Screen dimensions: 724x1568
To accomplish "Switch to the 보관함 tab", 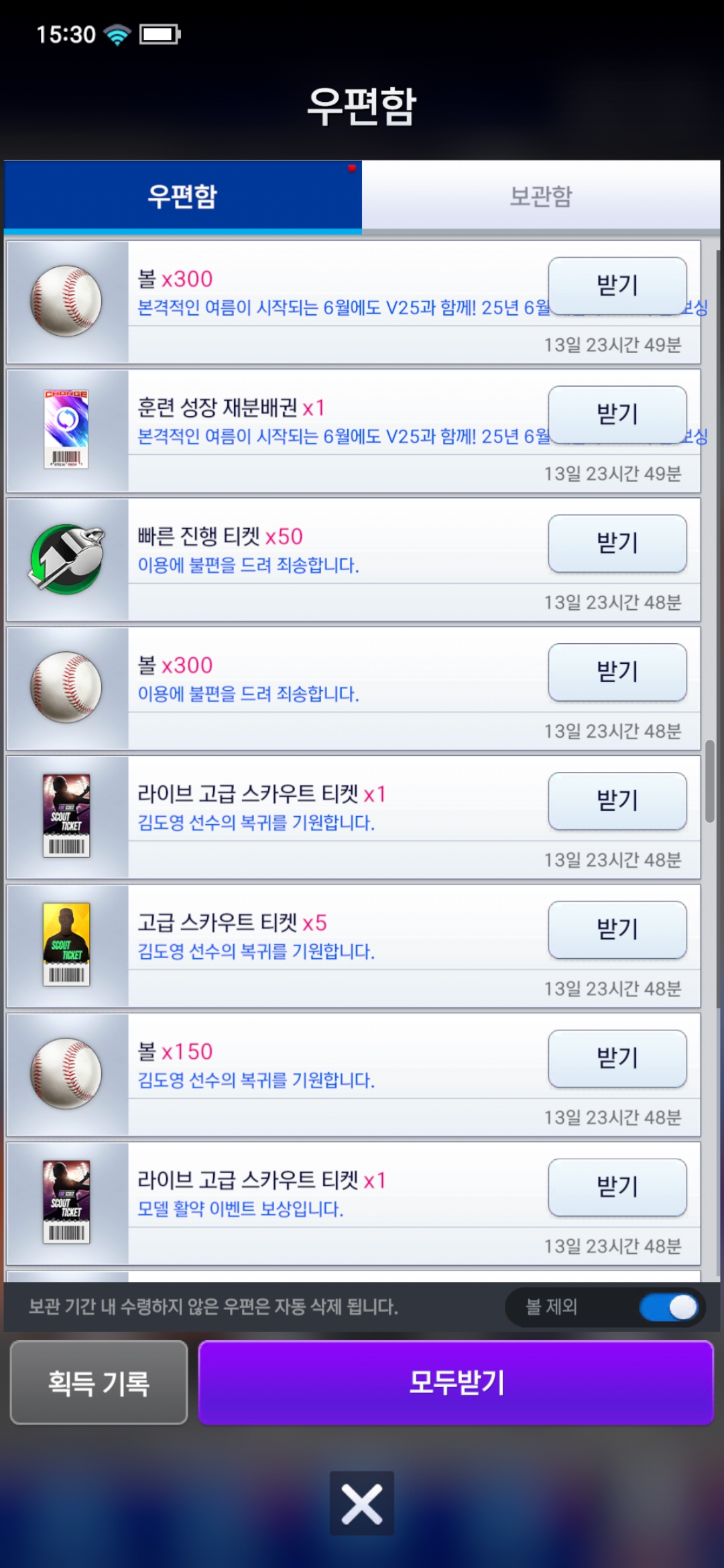I will (540, 196).
